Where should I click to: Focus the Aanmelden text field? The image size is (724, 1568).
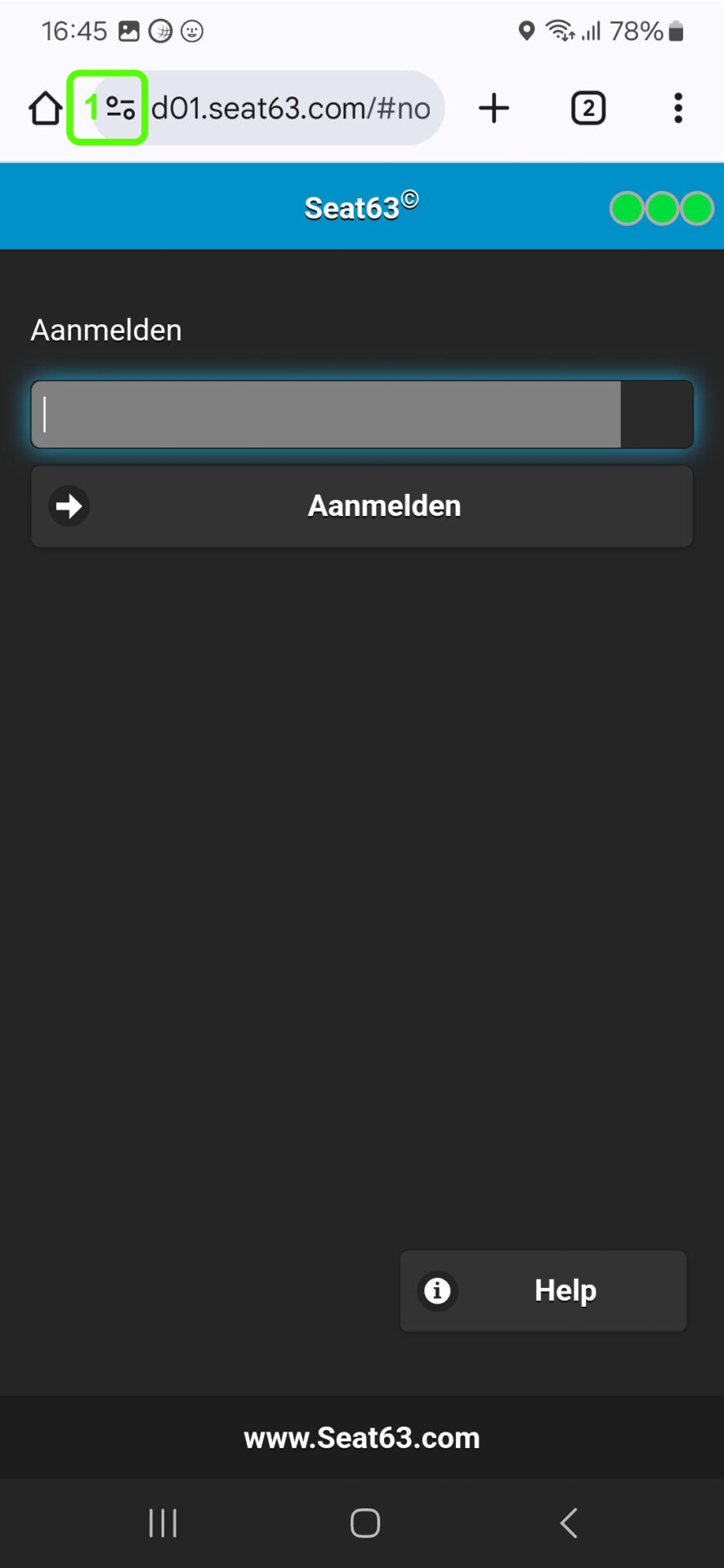tap(362, 414)
